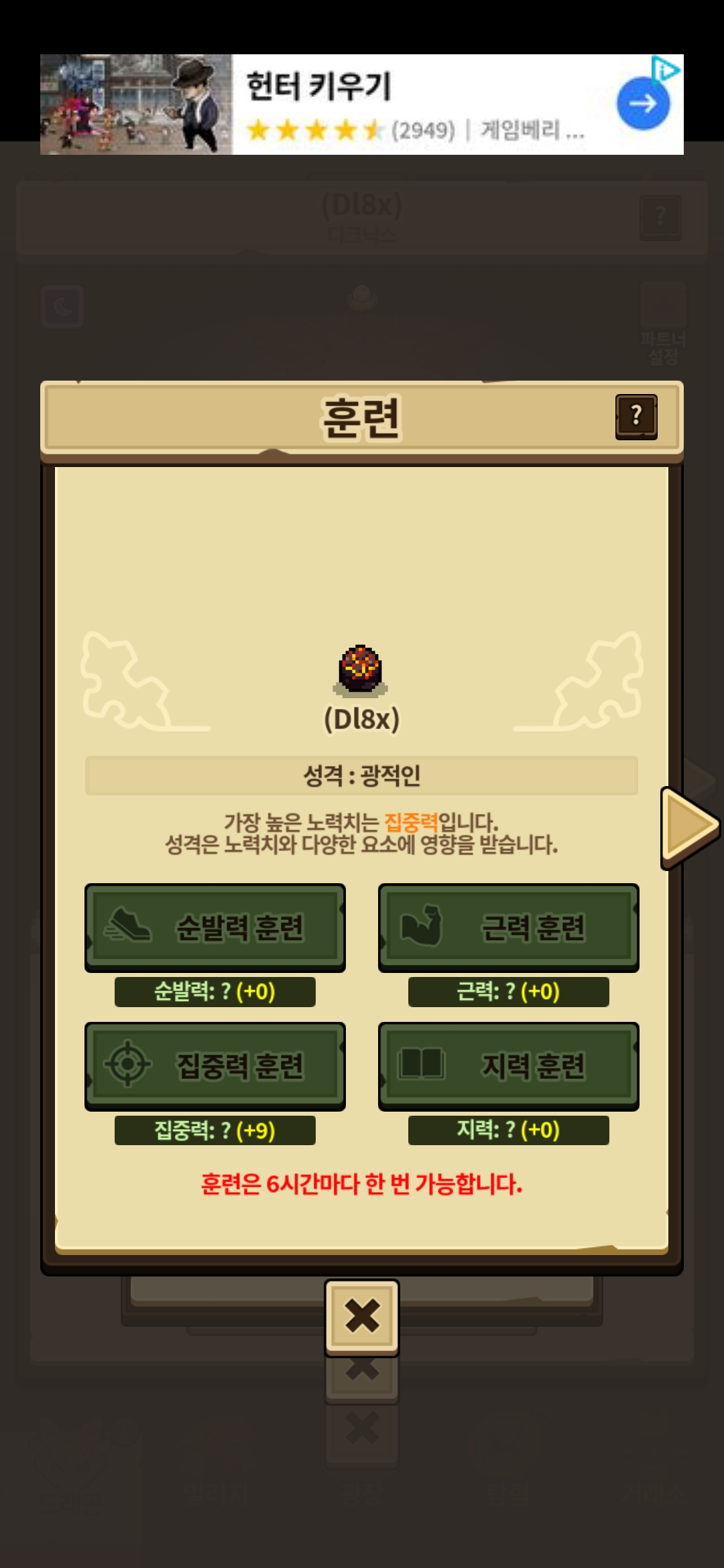Open the 훈련 help question mark
This screenshot has height=1568, width=724.
pos(636,417)
